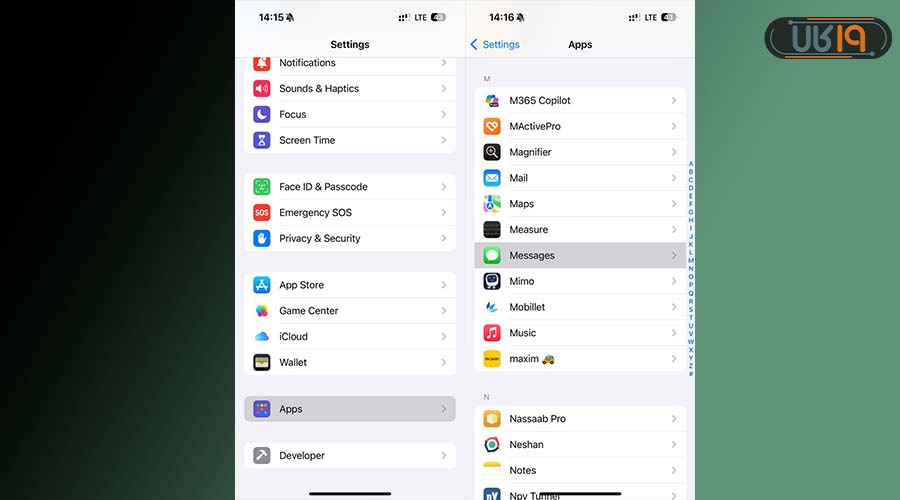Open Notifications settings
Image resolution: width=900 pixels, height=500 pixels.
point(349,63)
